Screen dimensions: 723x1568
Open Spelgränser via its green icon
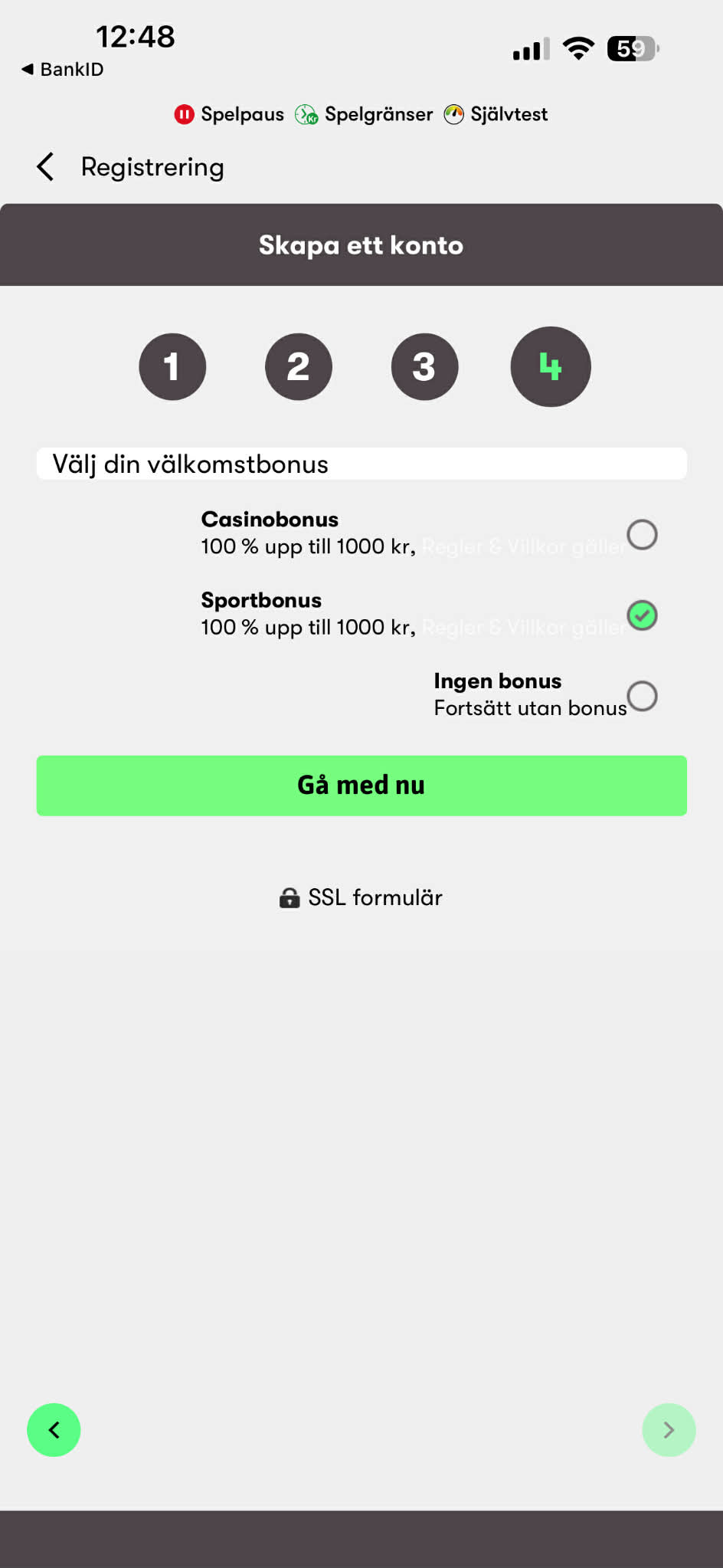tap(306, 114)
